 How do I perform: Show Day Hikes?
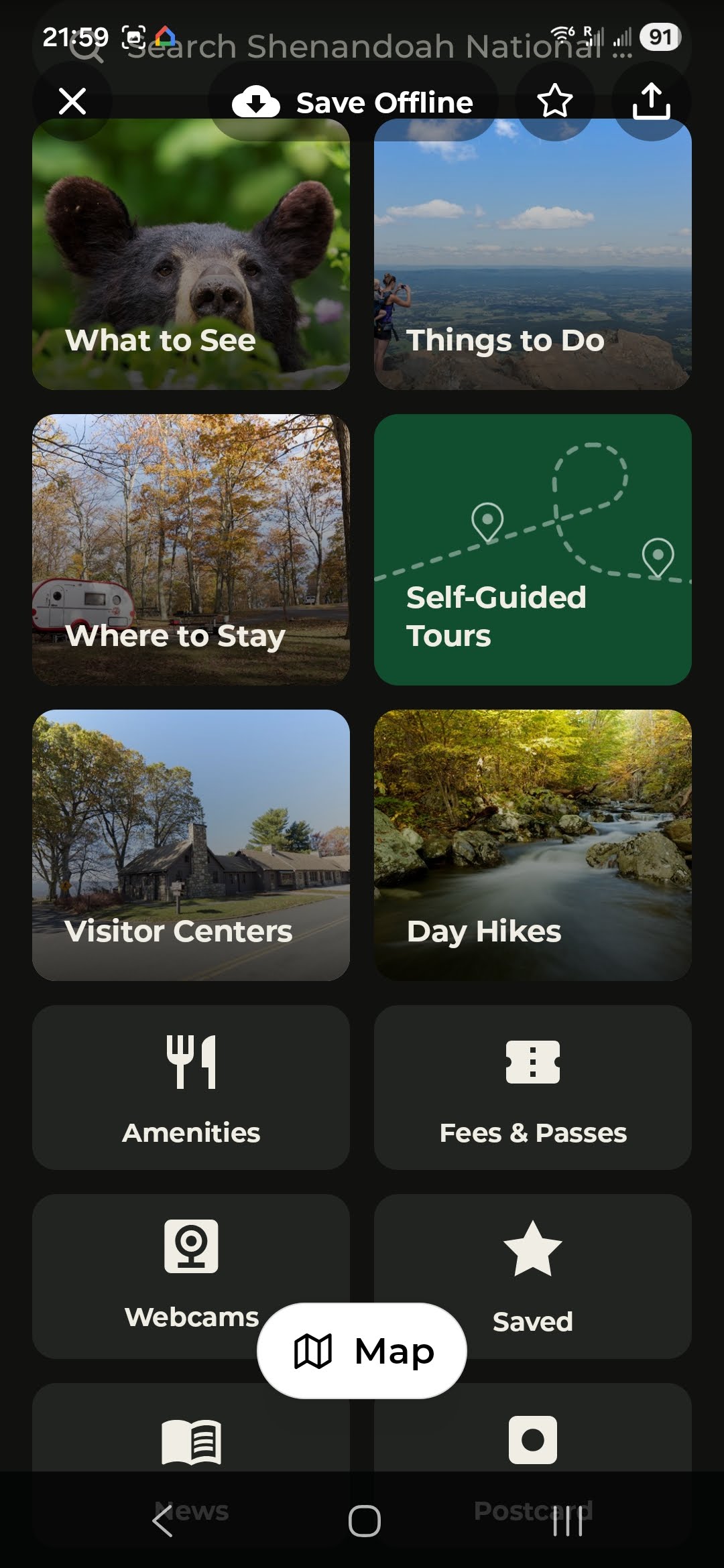[x=532, y=845]
